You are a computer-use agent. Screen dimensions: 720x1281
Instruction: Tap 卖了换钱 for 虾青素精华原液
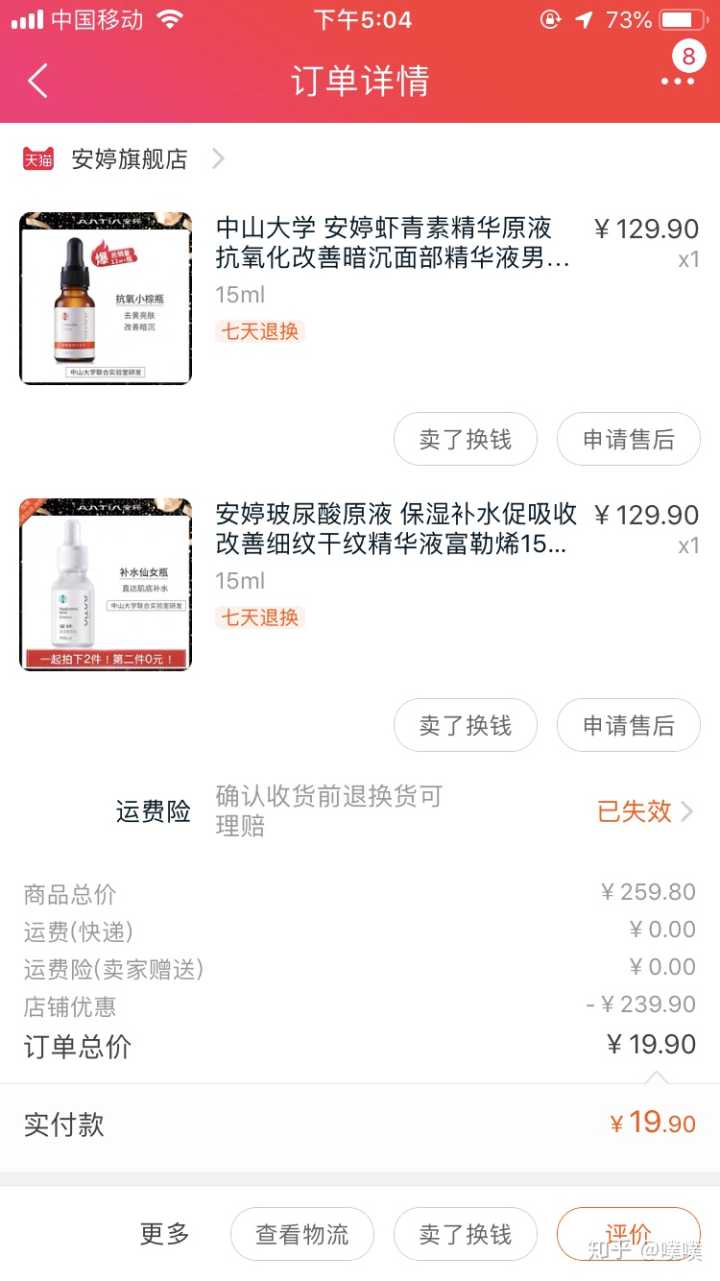point(465,439)
